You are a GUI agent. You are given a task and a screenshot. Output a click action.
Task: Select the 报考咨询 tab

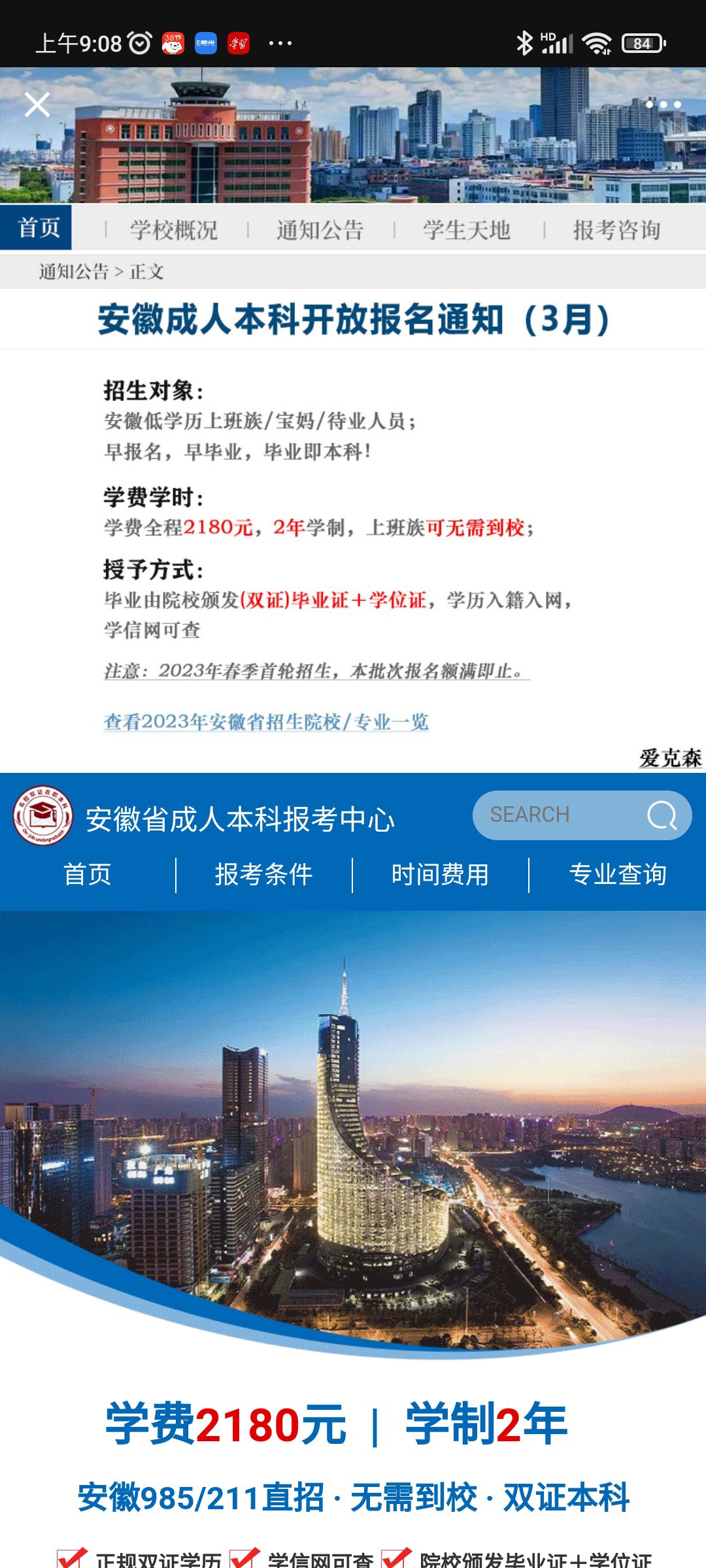pos(616,230)
